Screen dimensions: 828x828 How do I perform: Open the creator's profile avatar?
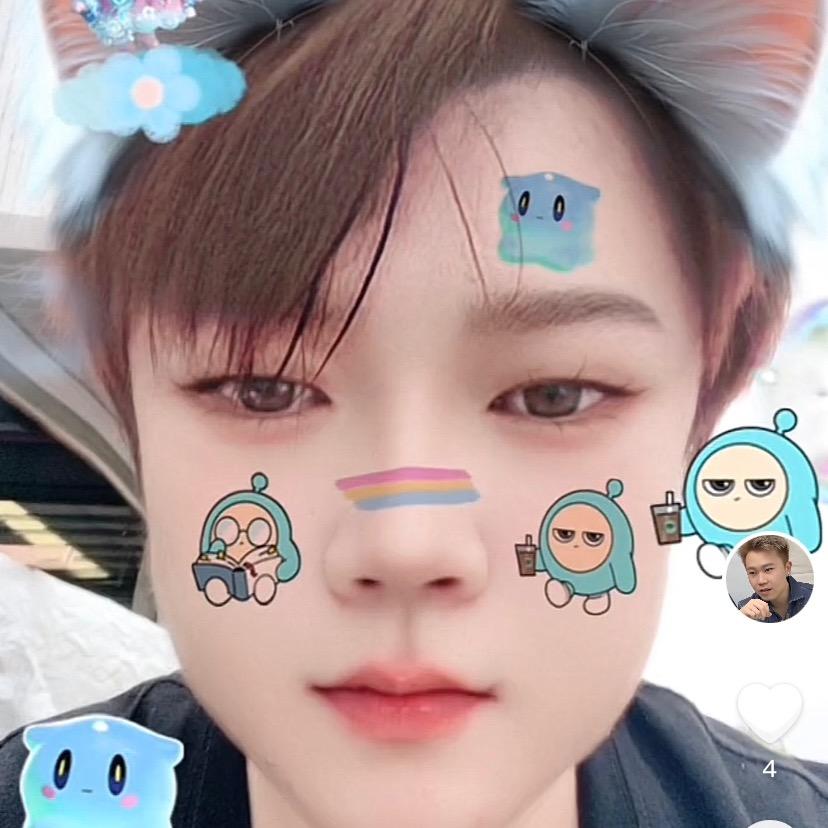(x=769, y=578)
